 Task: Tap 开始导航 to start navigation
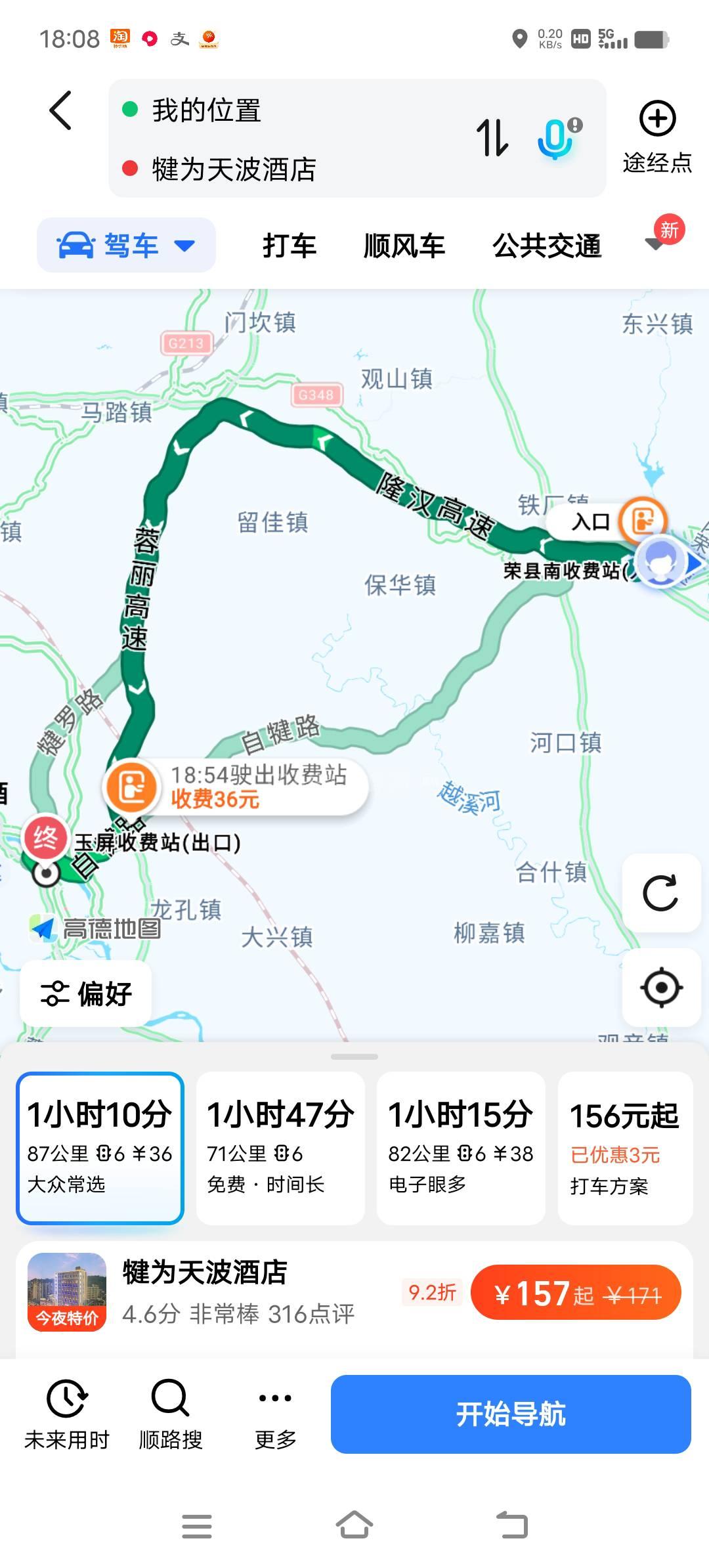point(511,1414)
